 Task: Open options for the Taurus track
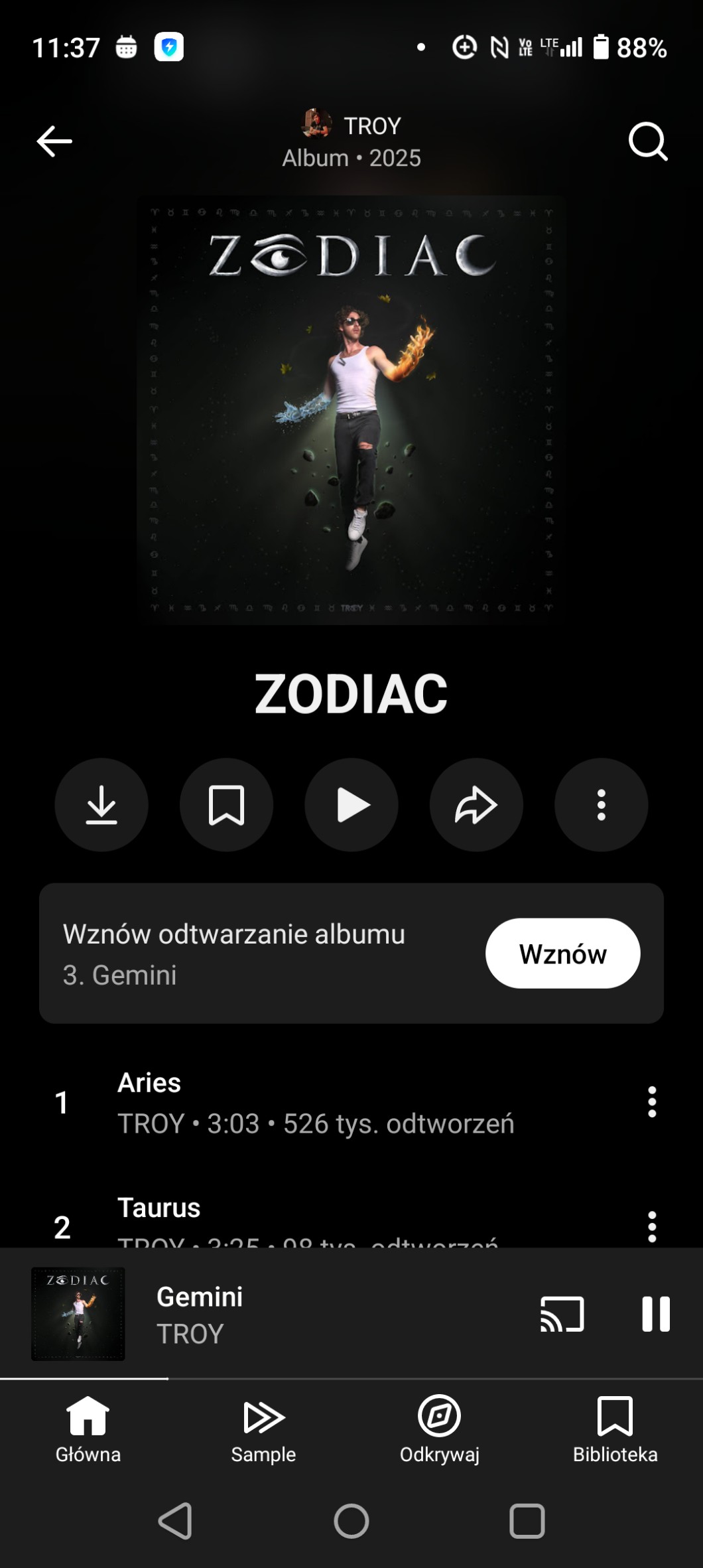tap(652, 1226)
